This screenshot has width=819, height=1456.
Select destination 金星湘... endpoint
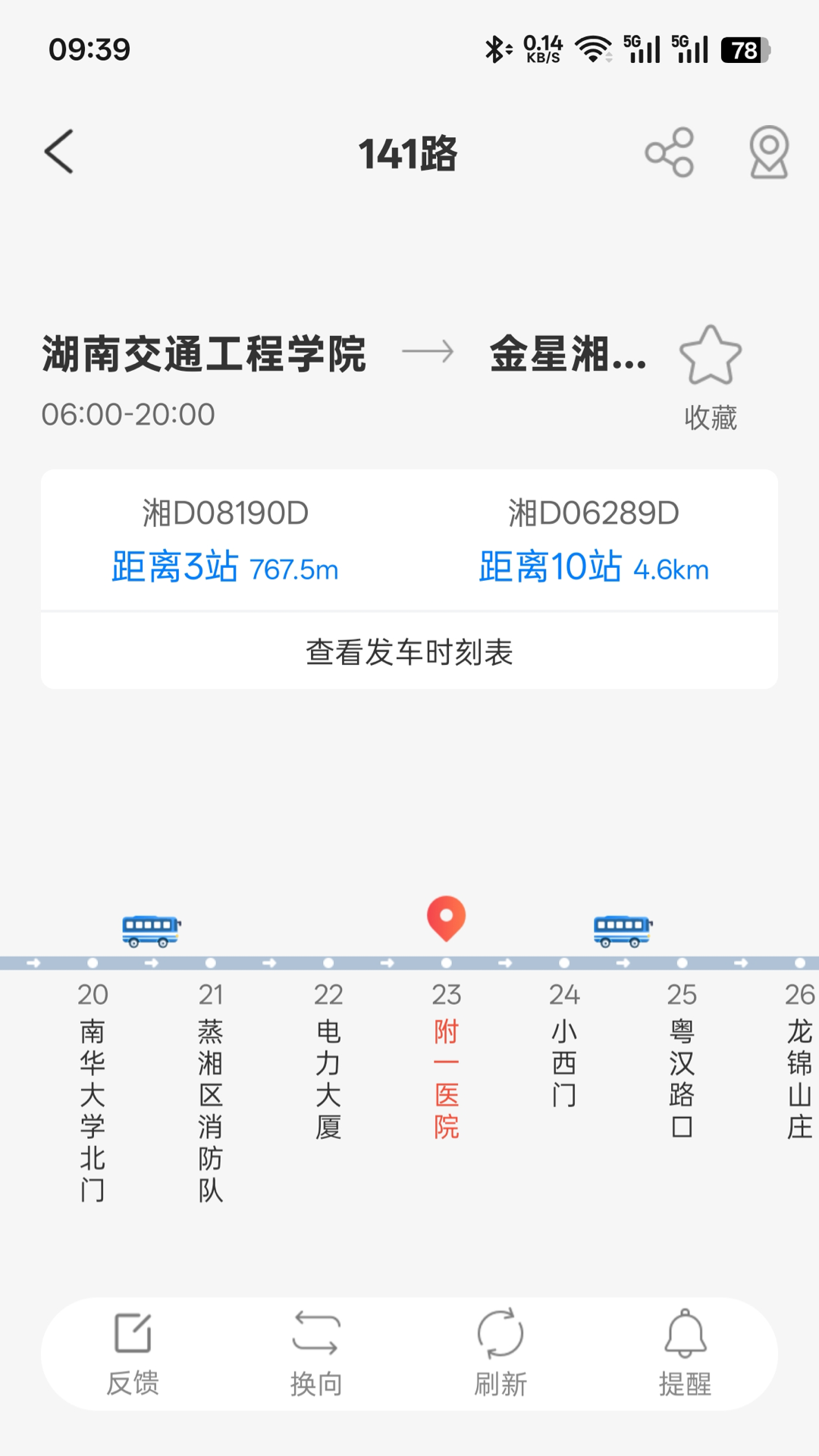[x=567, y=356]
